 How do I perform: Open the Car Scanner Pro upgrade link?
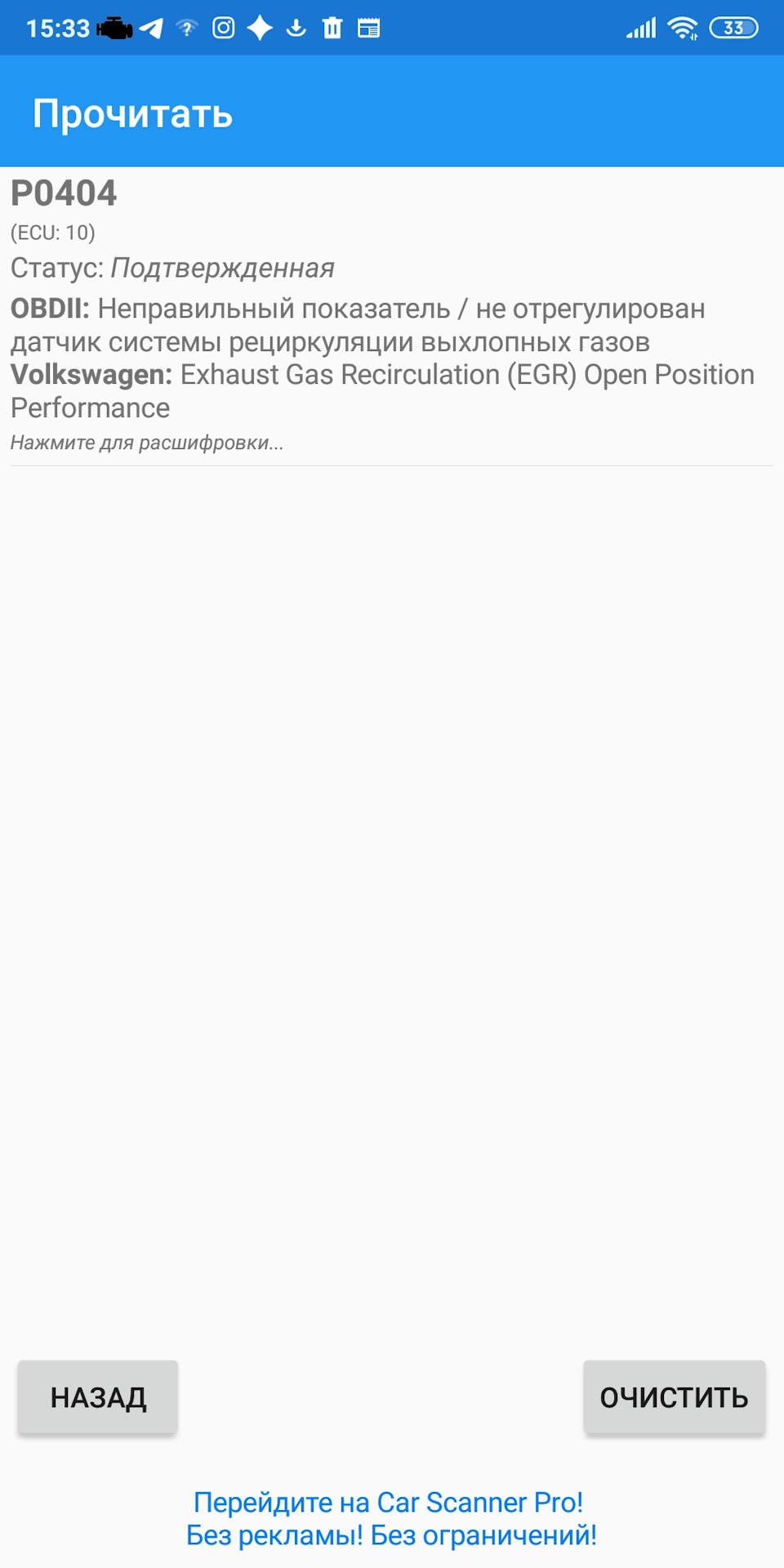391,1519
